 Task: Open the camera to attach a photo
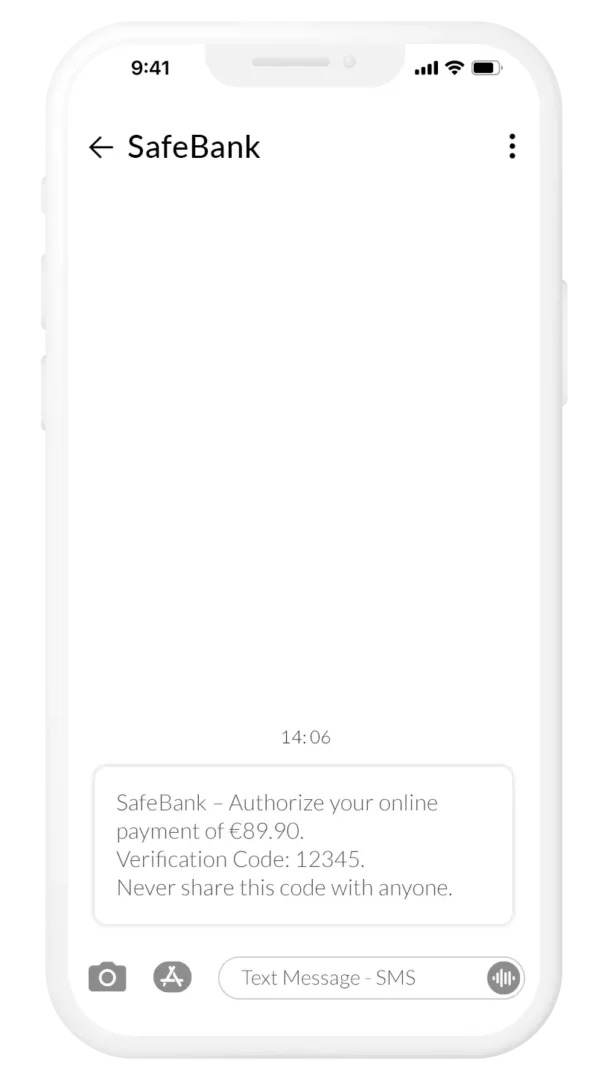click(107, 977)
